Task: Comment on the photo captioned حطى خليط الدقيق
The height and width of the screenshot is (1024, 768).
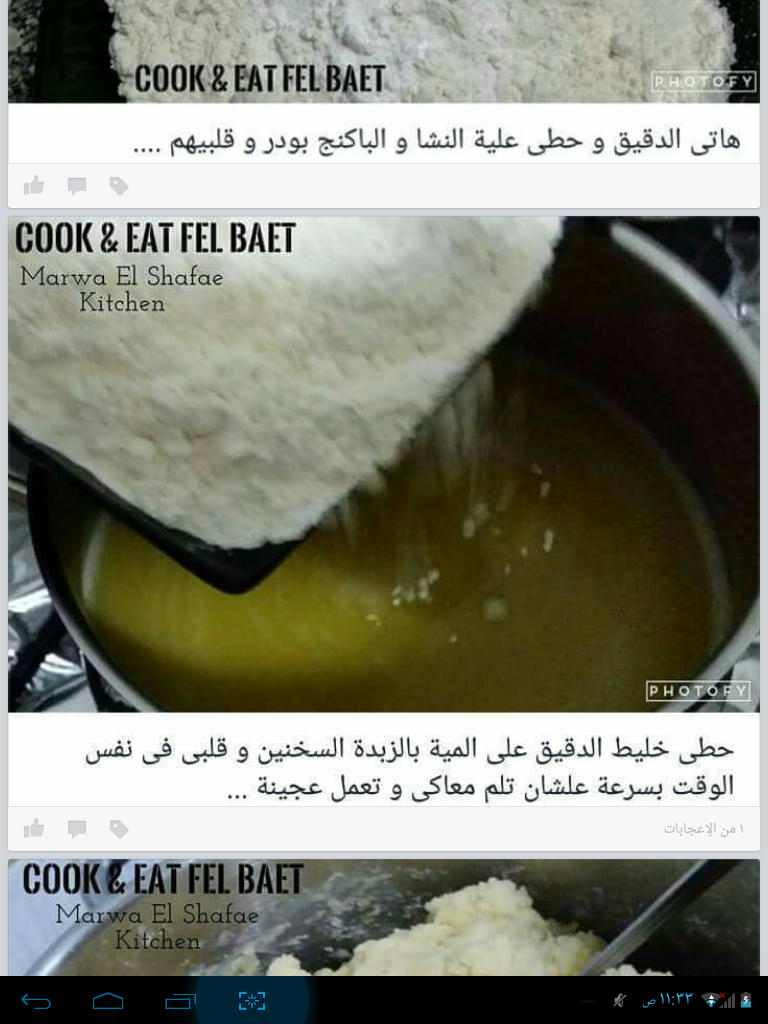Action: (x=77, y=828)
